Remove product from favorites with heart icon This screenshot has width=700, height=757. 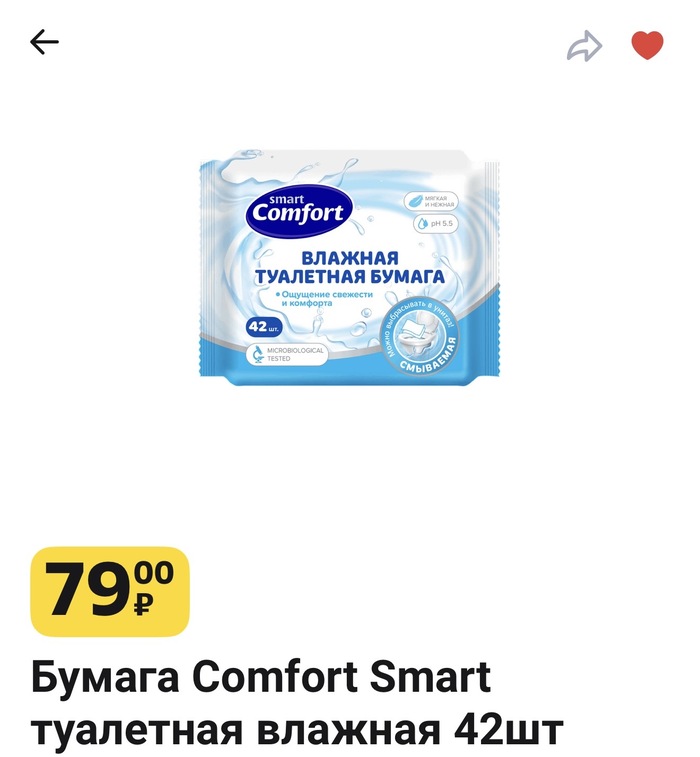click(x=647, y=45)
